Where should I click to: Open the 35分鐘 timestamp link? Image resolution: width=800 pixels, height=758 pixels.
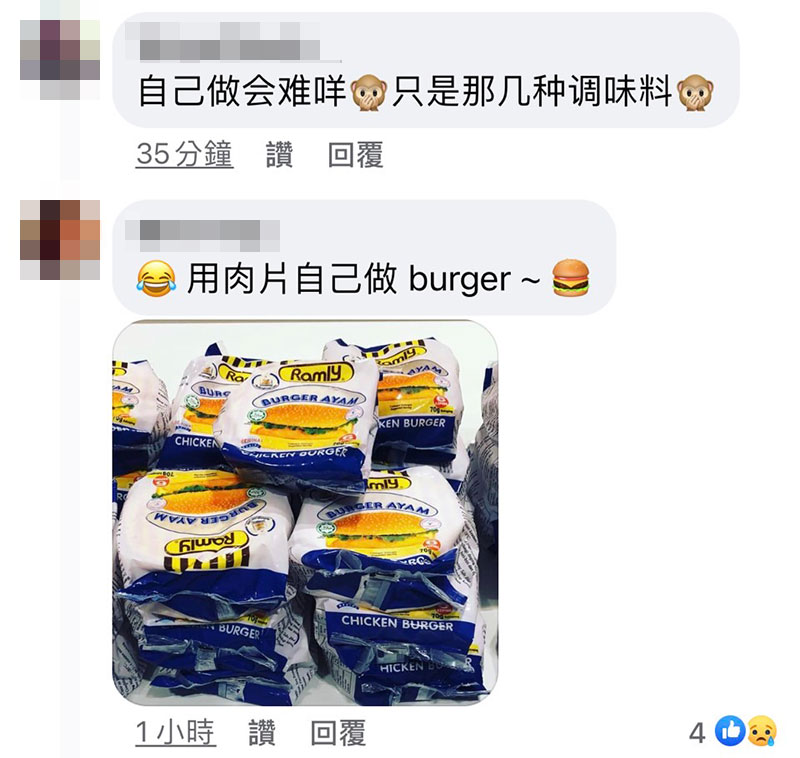pos(184,155)
